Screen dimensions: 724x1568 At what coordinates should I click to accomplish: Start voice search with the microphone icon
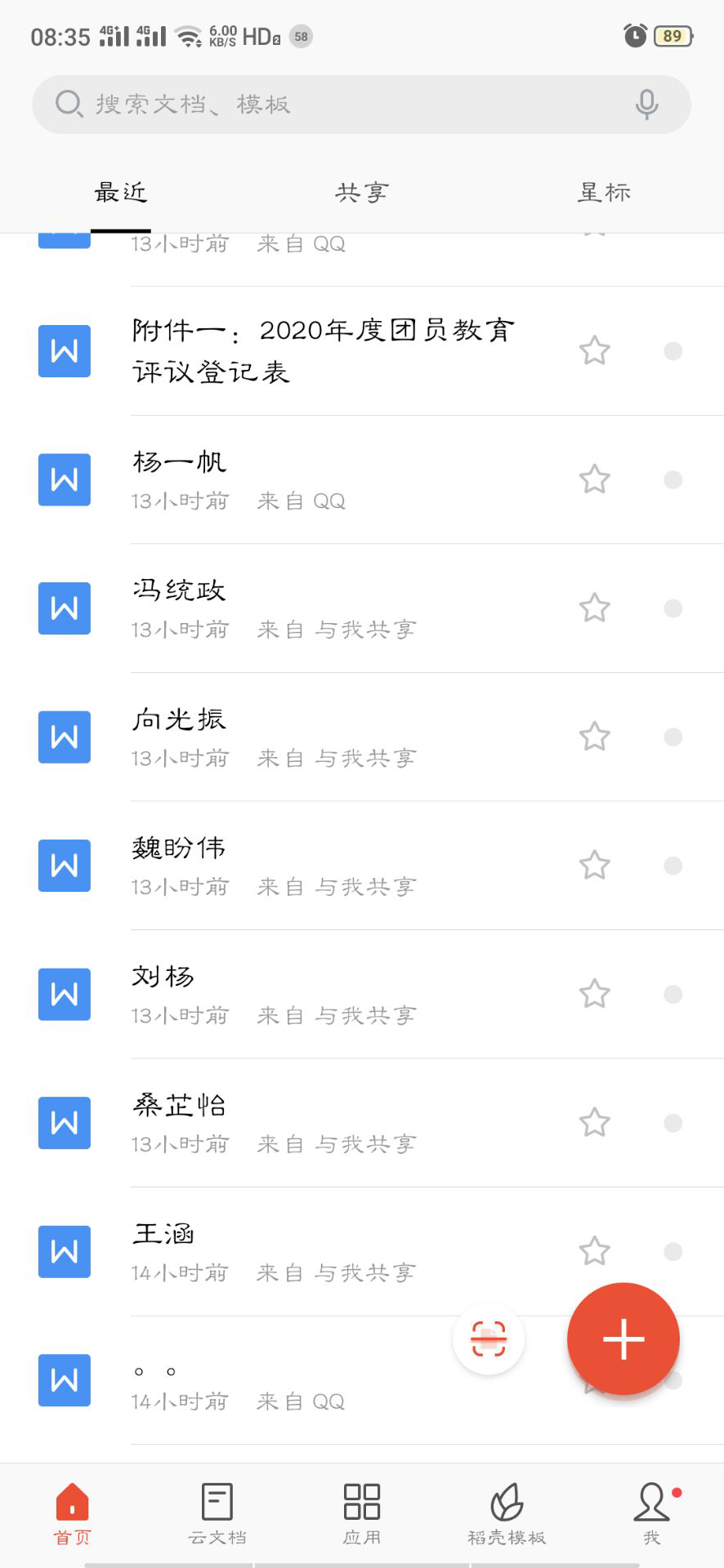coord(646,105)
